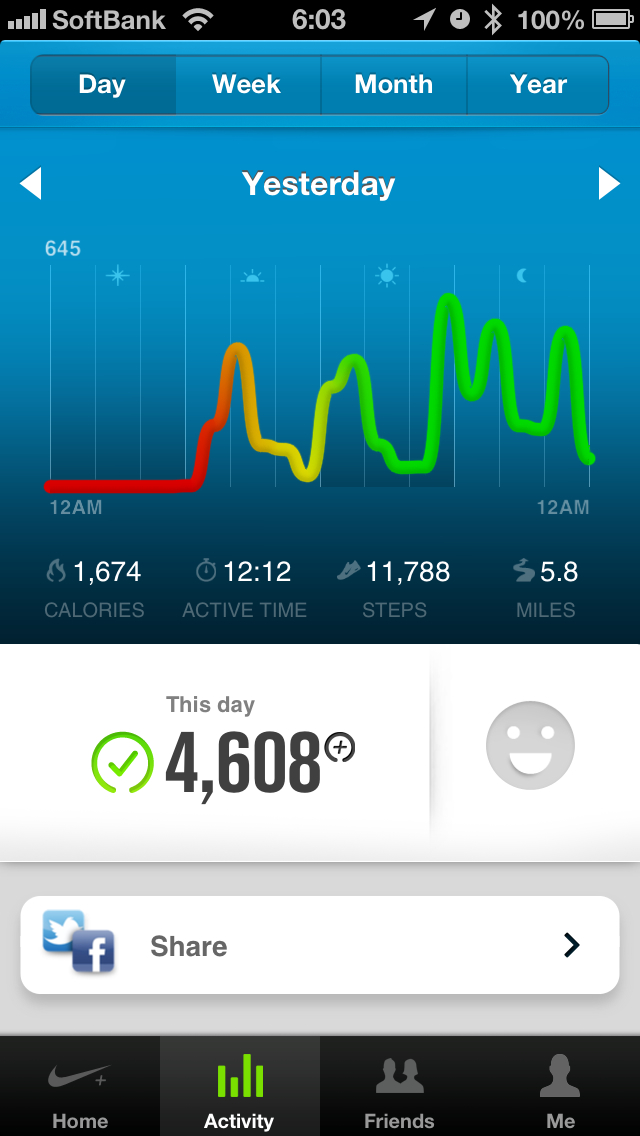Go to the next day arrow

pyautogui.click(x=609, y=184)
